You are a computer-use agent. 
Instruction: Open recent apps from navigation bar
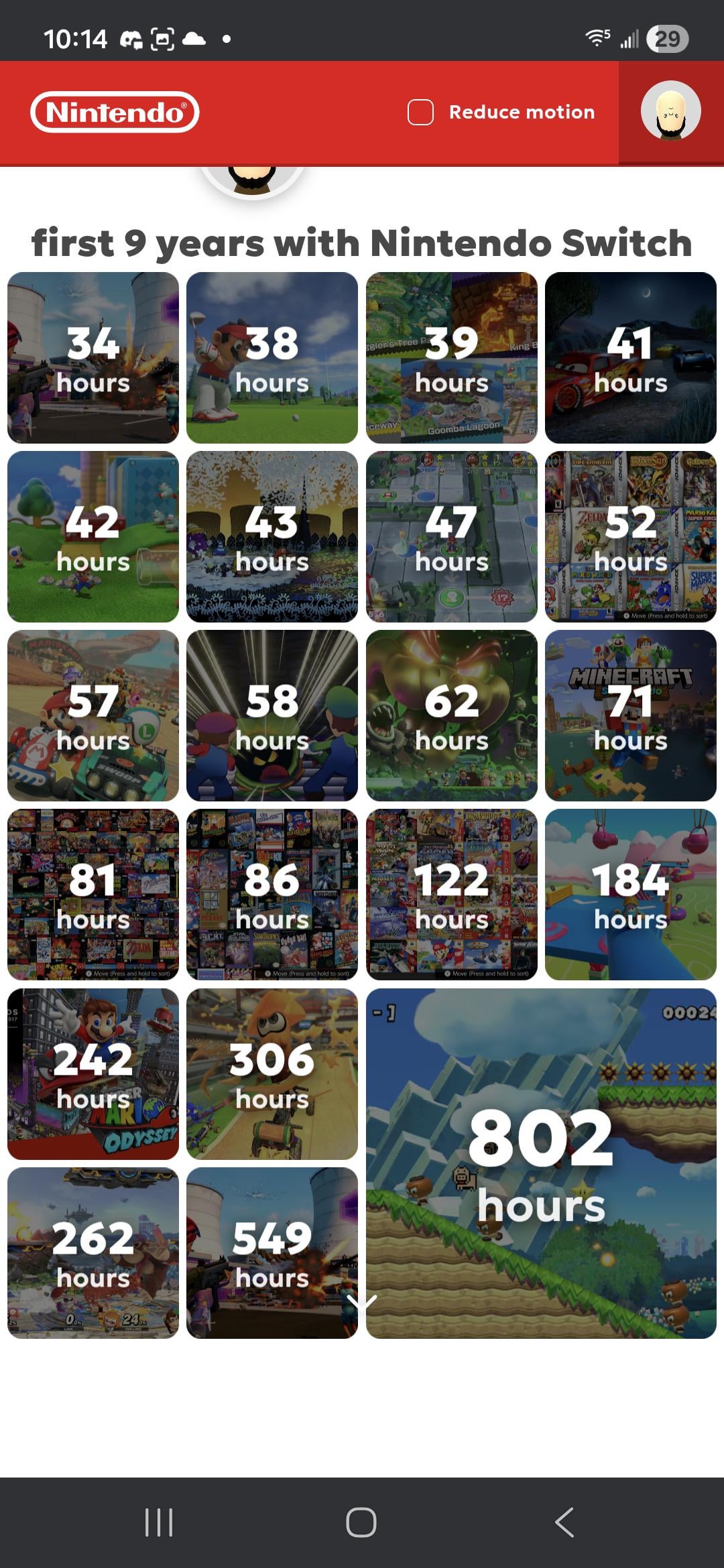click(159, 1522)
